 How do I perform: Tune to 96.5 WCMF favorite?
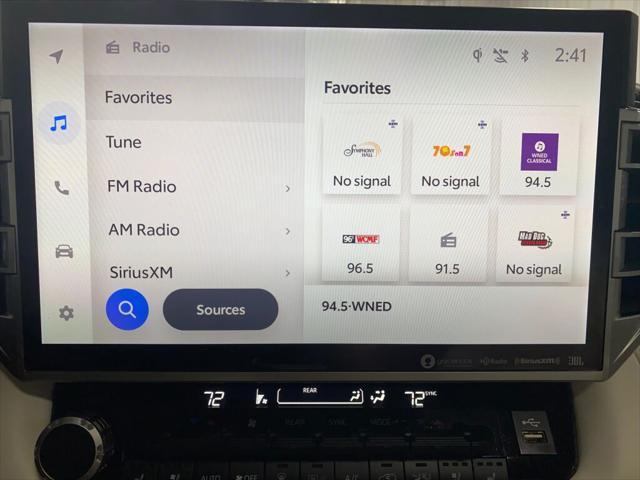[x=360, y=244]
